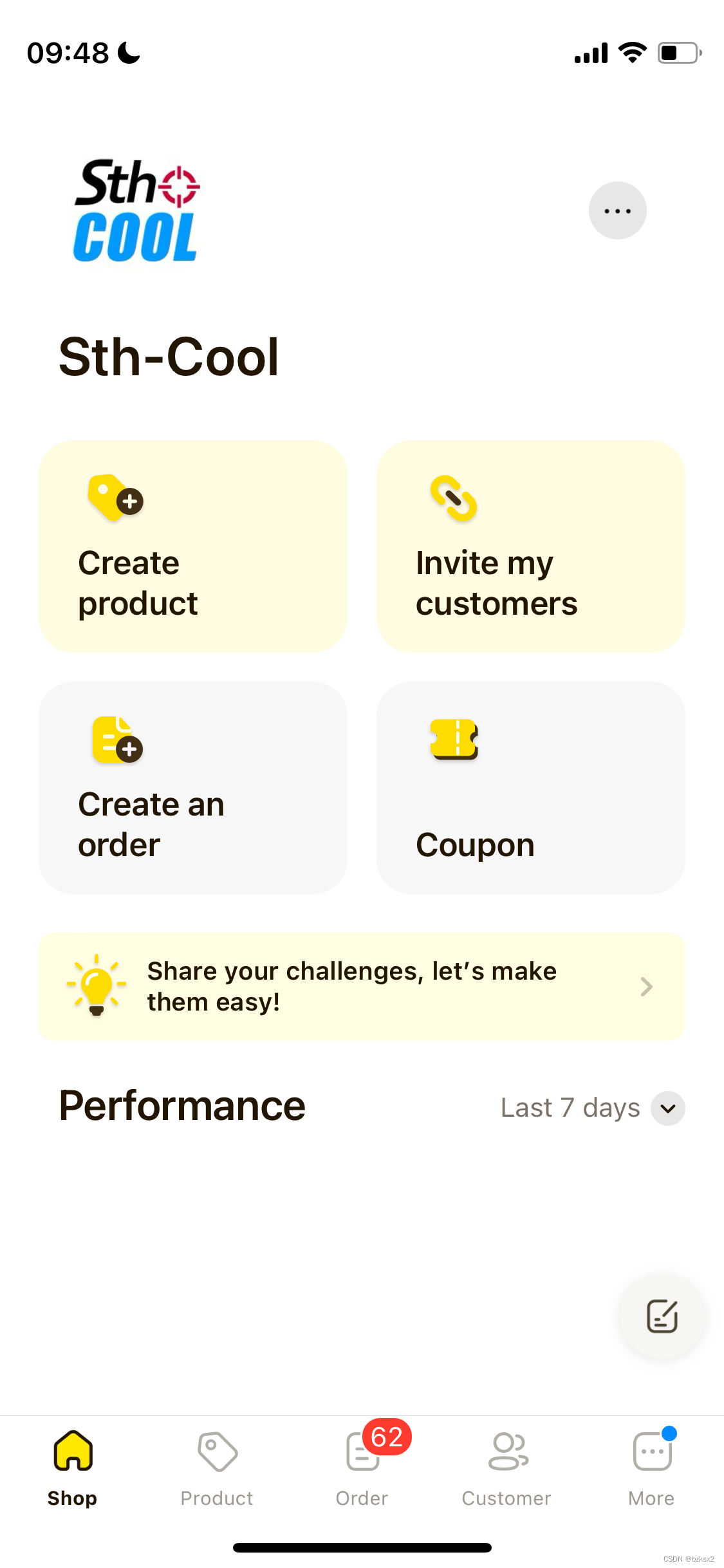Open Invite my customers
The height and width of the screenshot is (1568, 724).
pos(530,546)
